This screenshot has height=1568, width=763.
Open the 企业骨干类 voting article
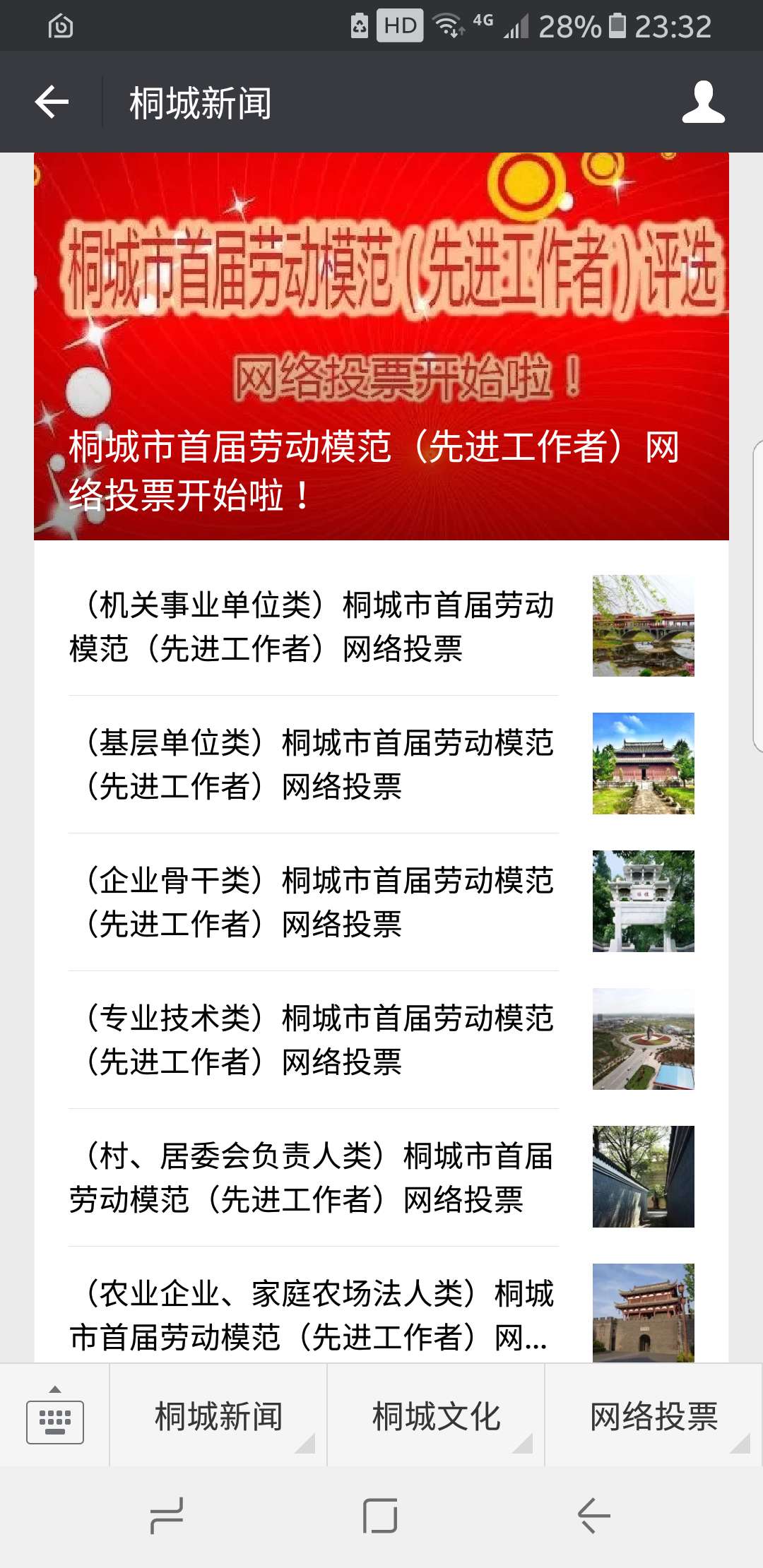tap(312, 902)
